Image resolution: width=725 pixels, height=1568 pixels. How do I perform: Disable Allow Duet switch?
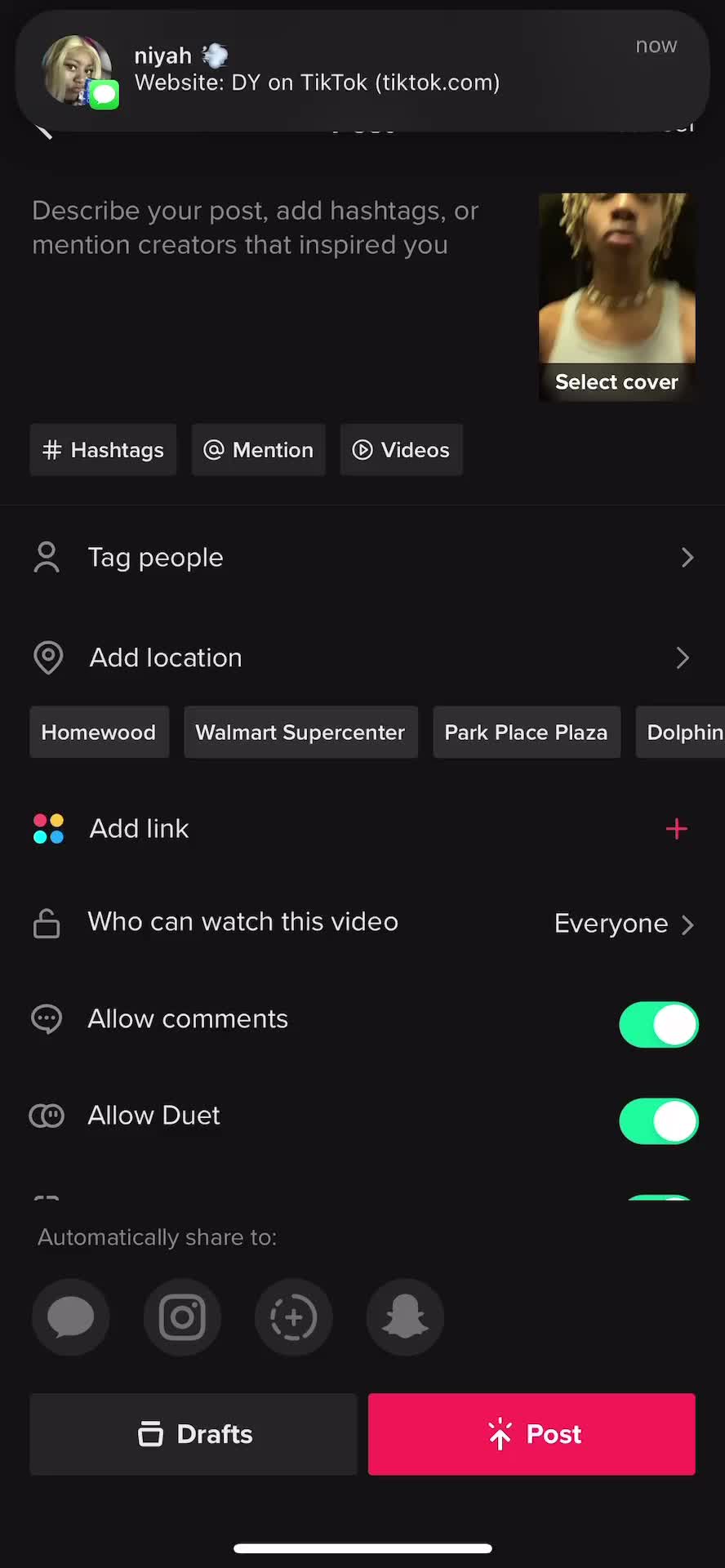659,1120
